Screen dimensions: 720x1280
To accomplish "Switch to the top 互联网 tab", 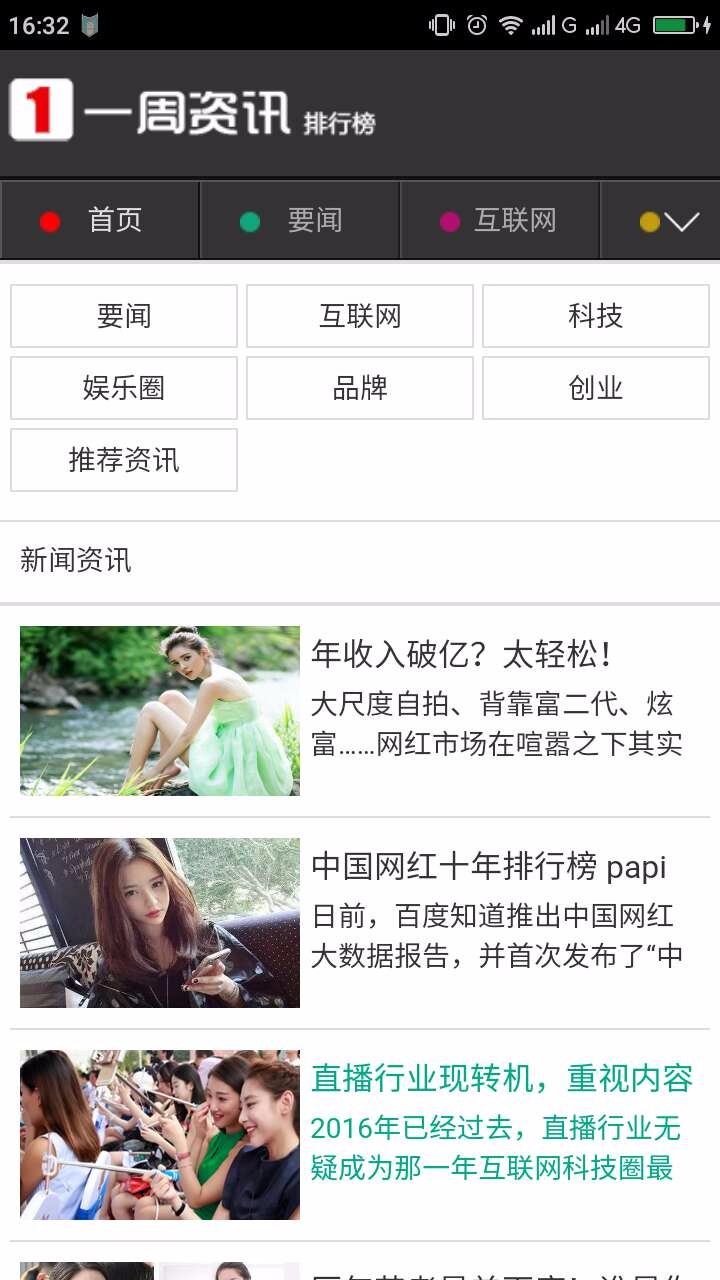I will click(x=500, y=220).
